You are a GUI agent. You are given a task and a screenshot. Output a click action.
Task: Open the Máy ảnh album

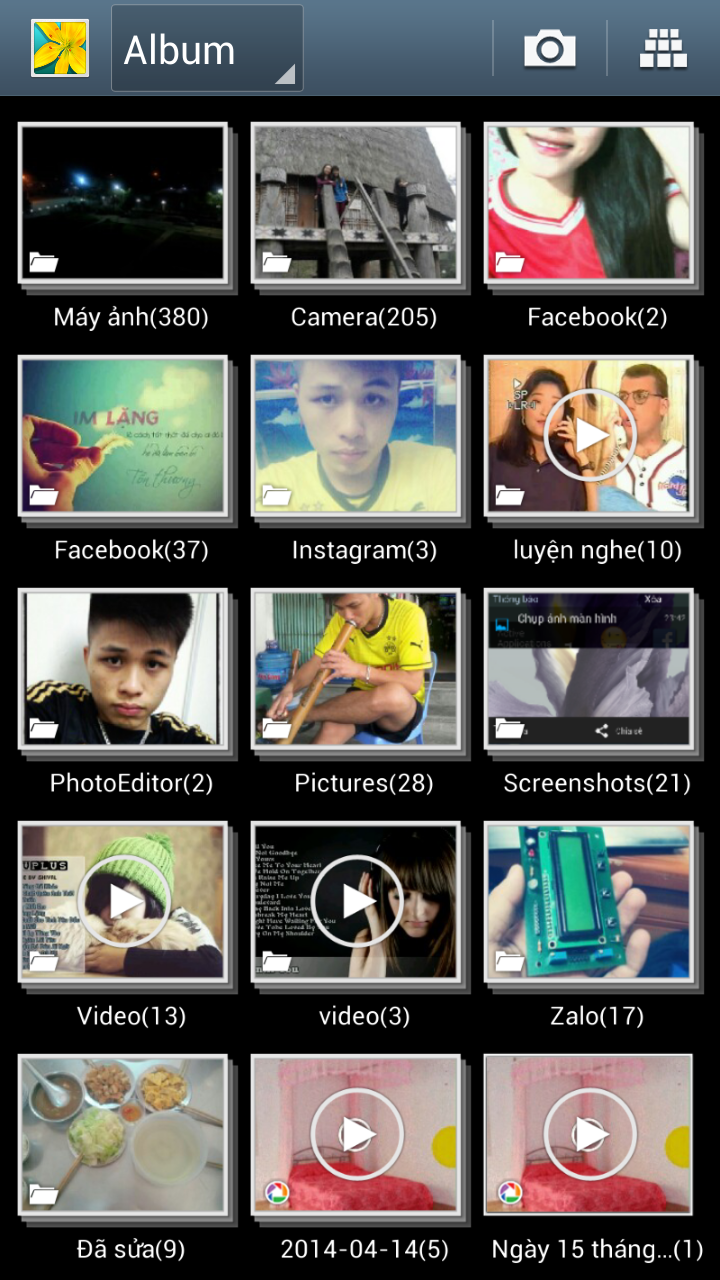click(x=122, y=203)
